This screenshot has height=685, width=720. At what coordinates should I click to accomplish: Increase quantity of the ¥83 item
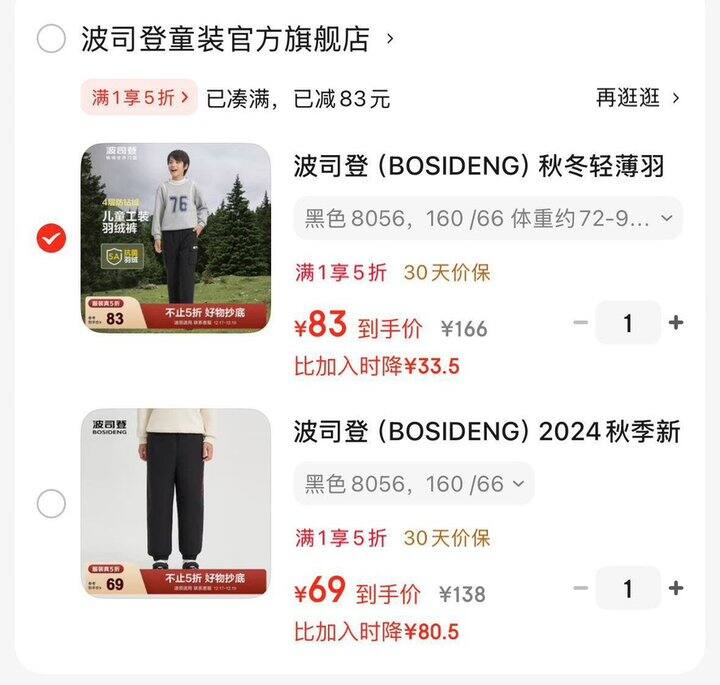click(x=676, y=323)
